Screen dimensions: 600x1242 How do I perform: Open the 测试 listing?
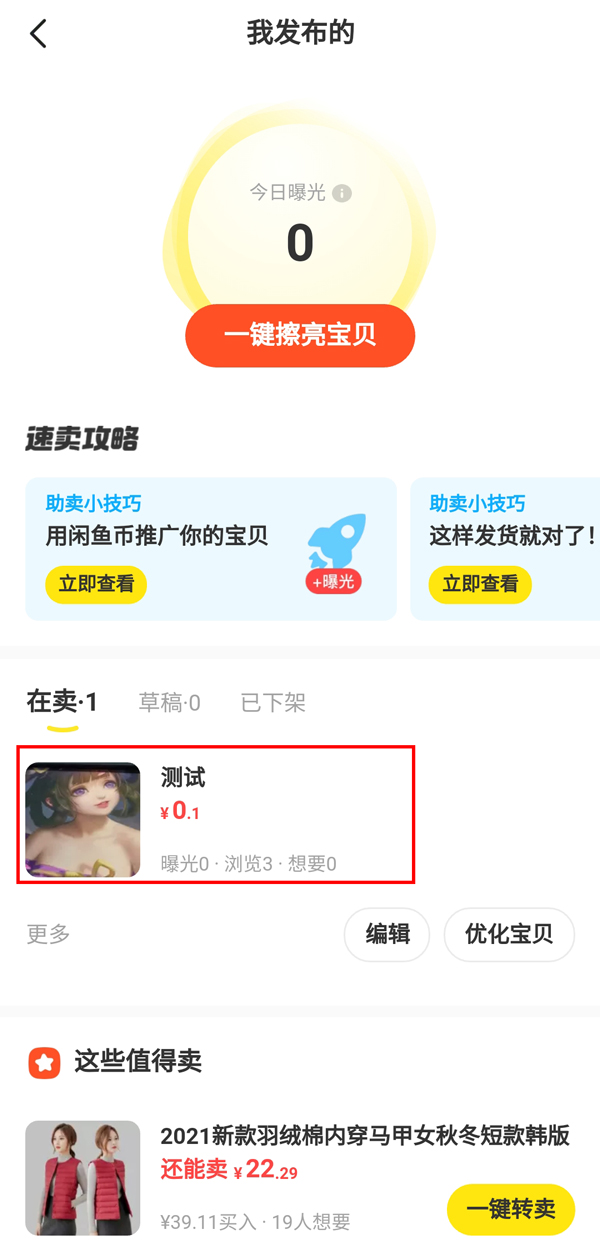click(215, 814)
